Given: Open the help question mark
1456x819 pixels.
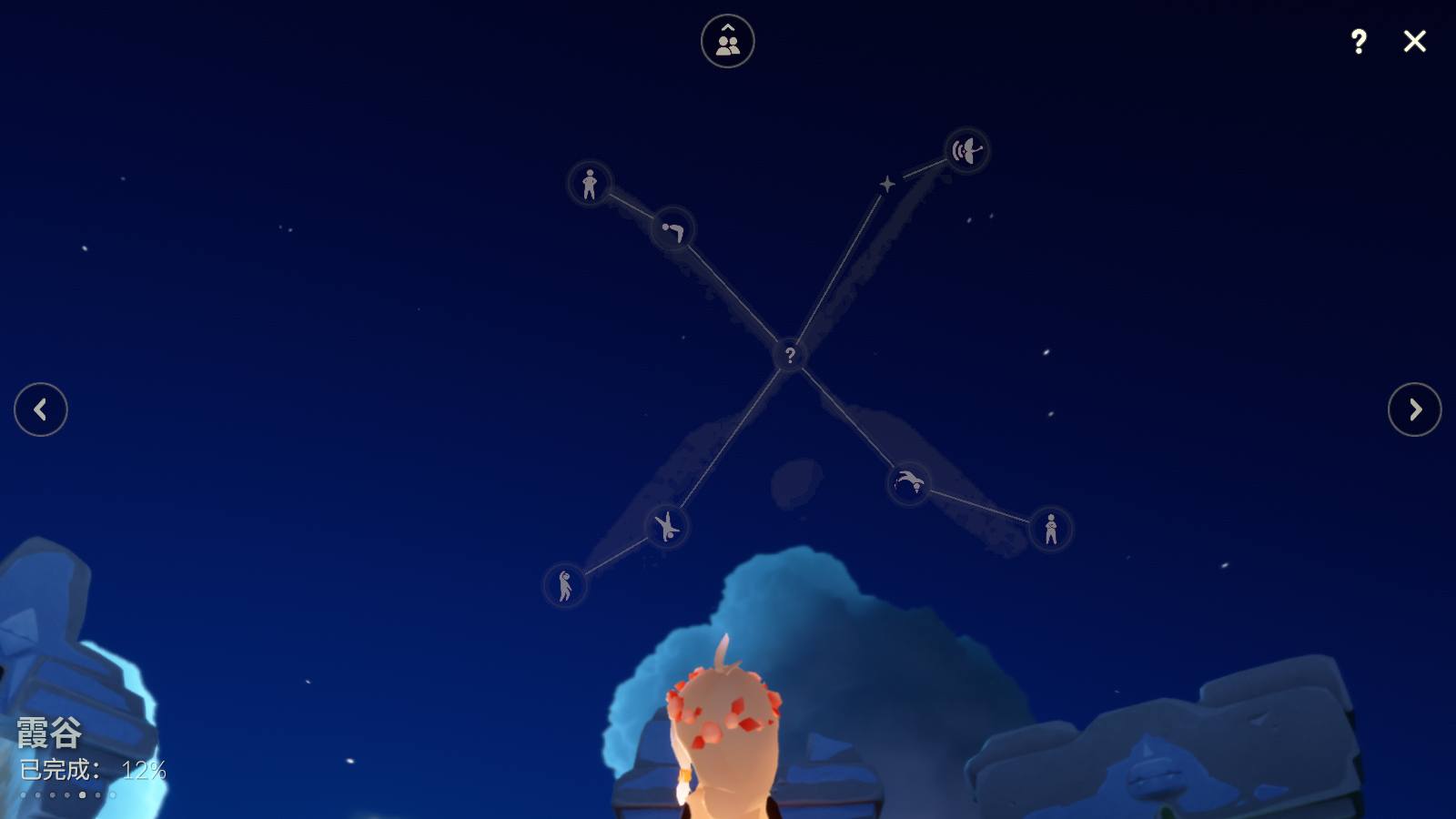Looking at the screenshot, I should coord(1358,41).
